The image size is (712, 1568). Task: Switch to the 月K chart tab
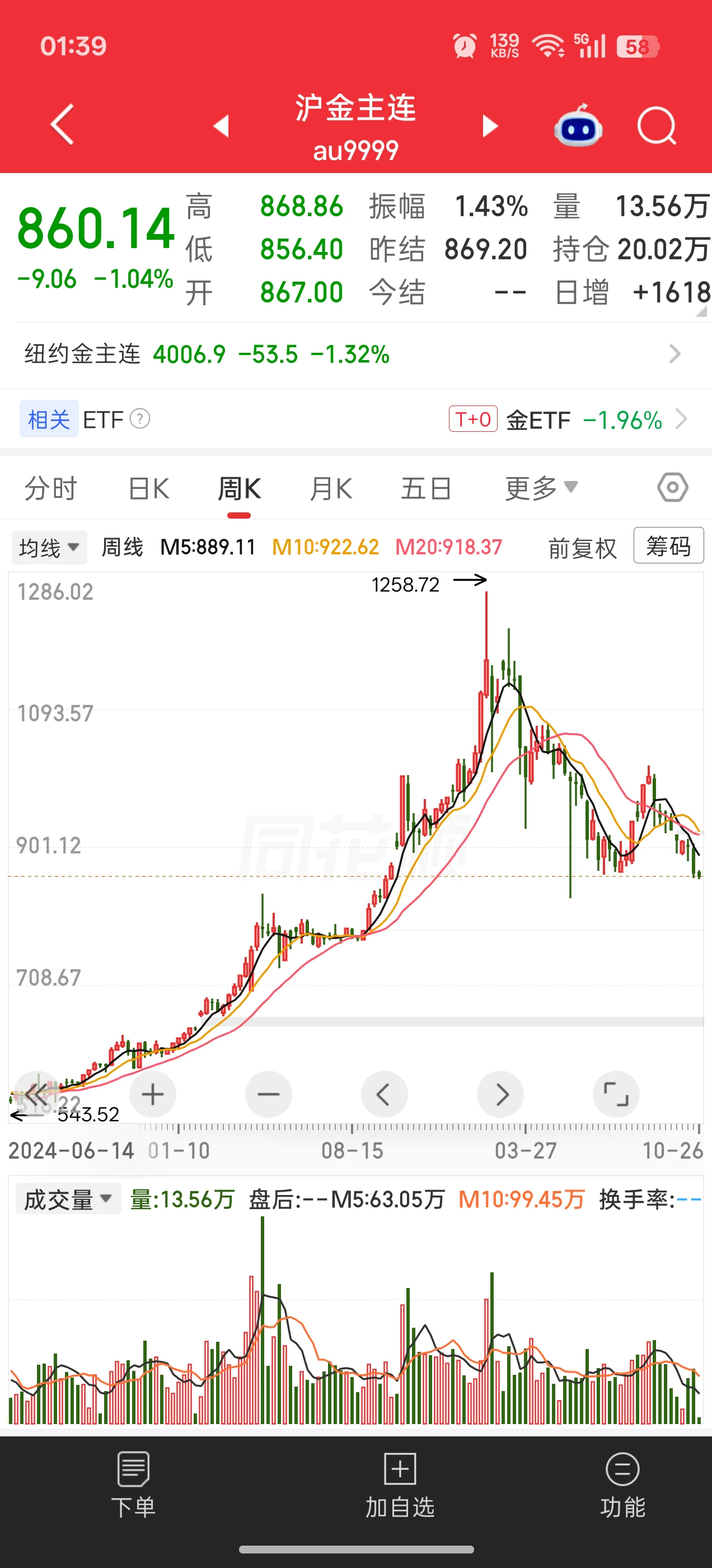pyautogui.click(x=330, y=489)
